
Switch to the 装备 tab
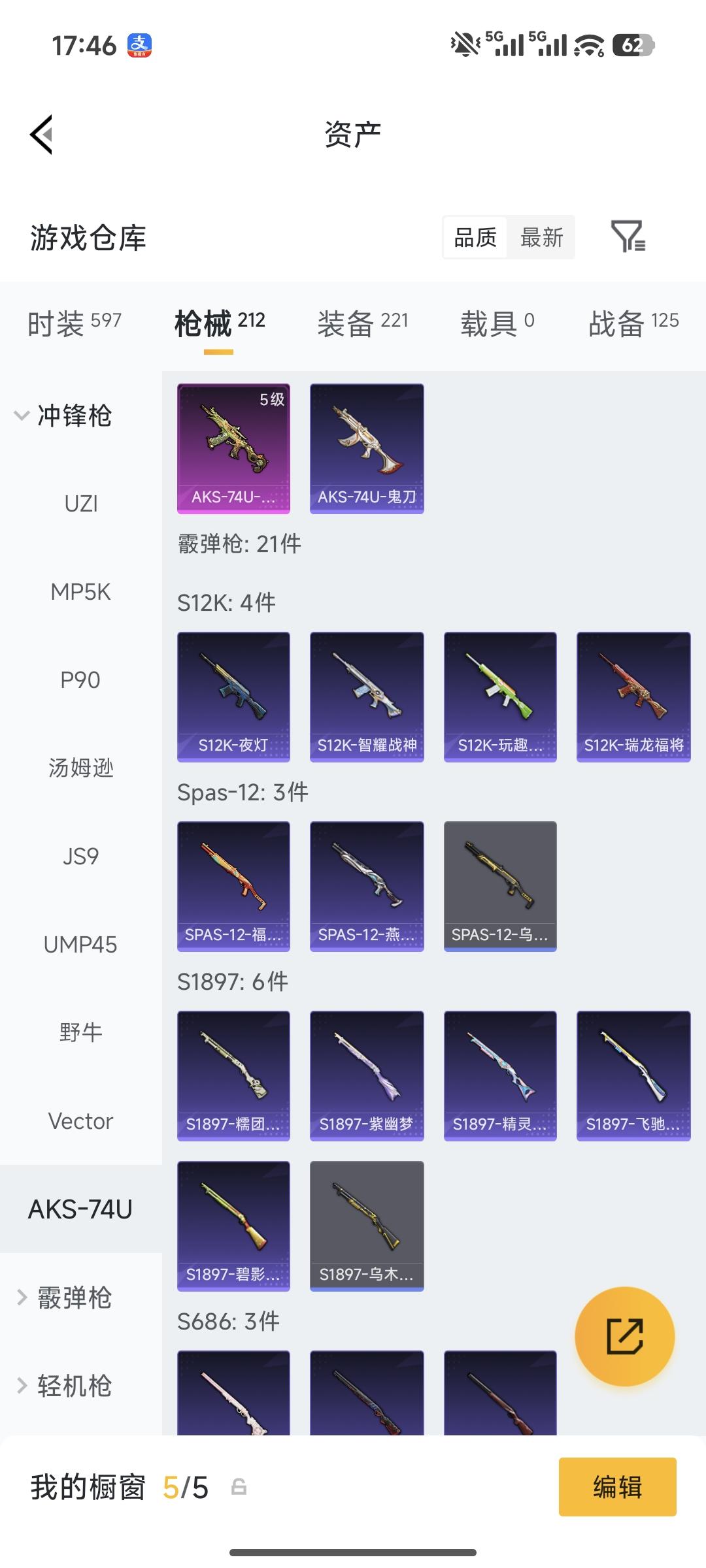(362, 323)
